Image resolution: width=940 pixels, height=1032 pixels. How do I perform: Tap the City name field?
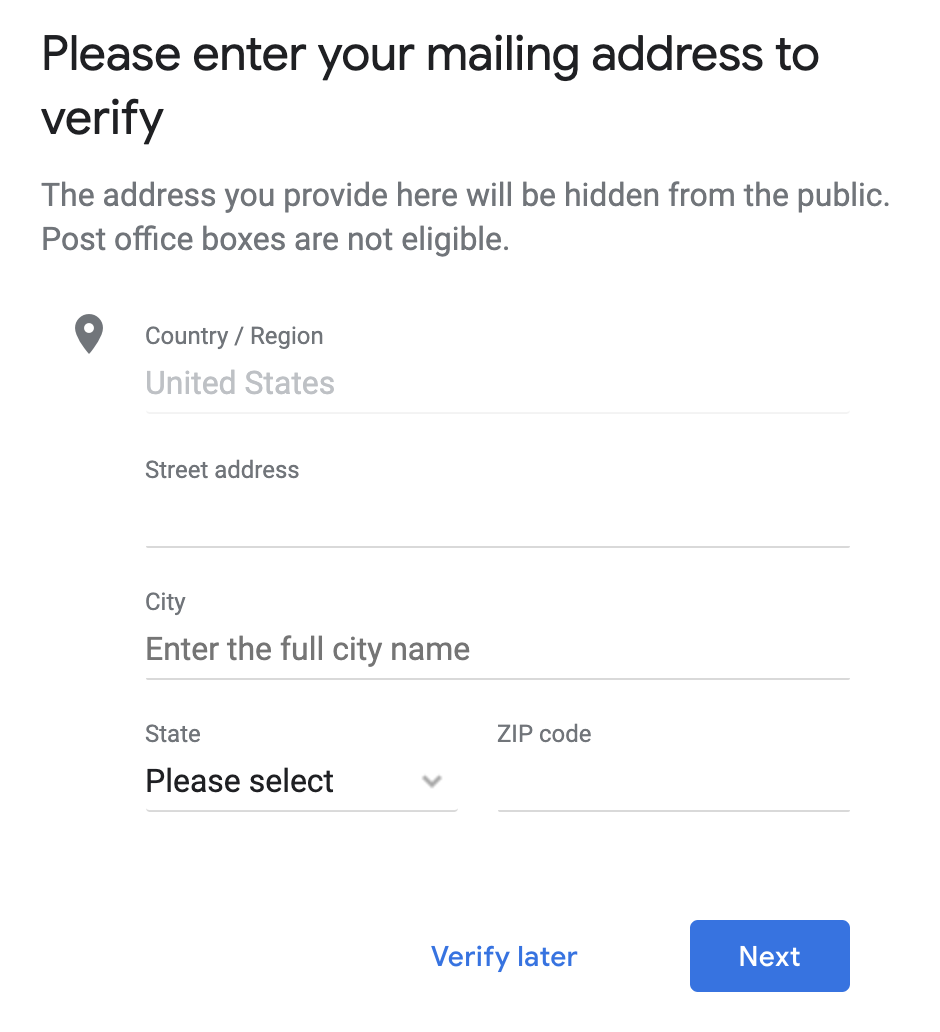tap(497, 650)
